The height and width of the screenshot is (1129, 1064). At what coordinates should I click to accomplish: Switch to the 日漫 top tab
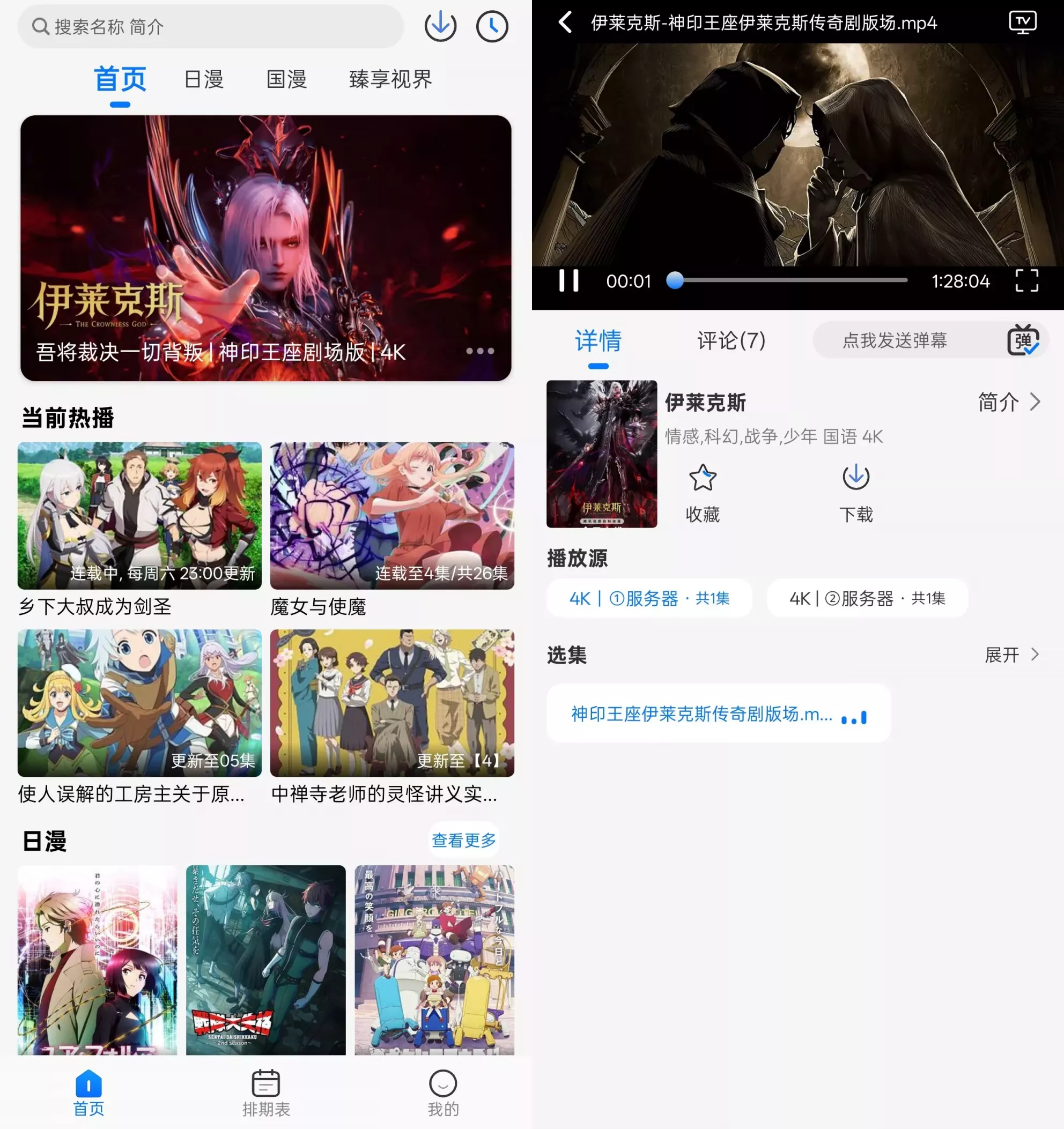click(204, 79)
